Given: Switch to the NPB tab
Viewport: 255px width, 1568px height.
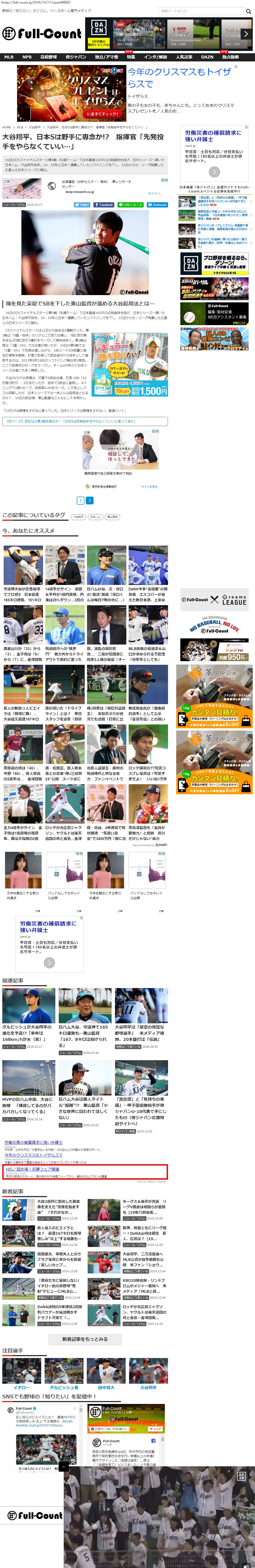Looking at the screenshot, I should [27, 57].
